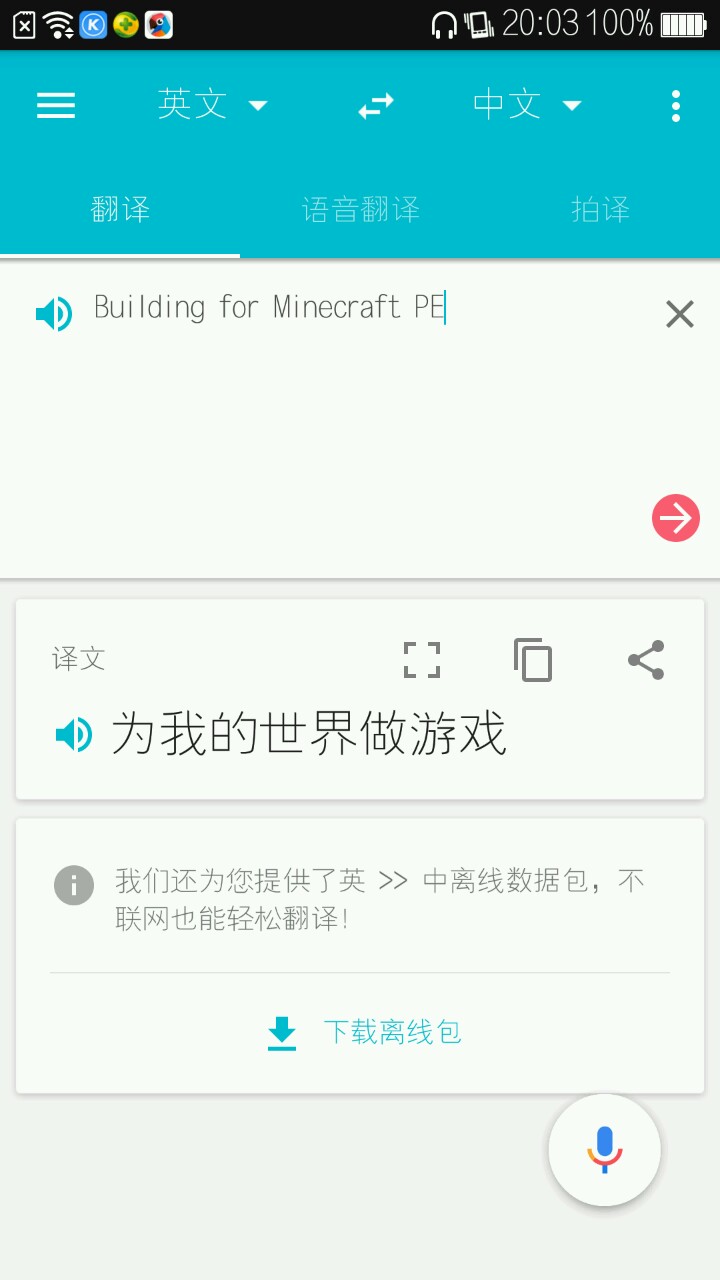Edit the text Building for Minecraft PE
The height and width of the screenshot is (1280, 720).
click(270, 307)
